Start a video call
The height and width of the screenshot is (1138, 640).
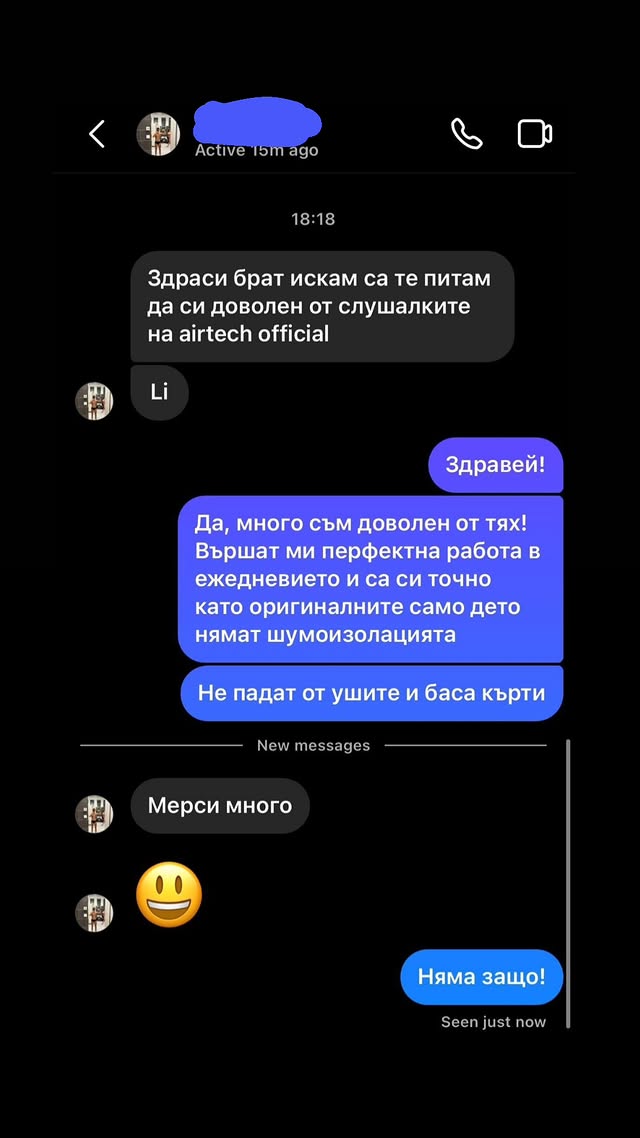pyautogui.click(x=535, y=134)
